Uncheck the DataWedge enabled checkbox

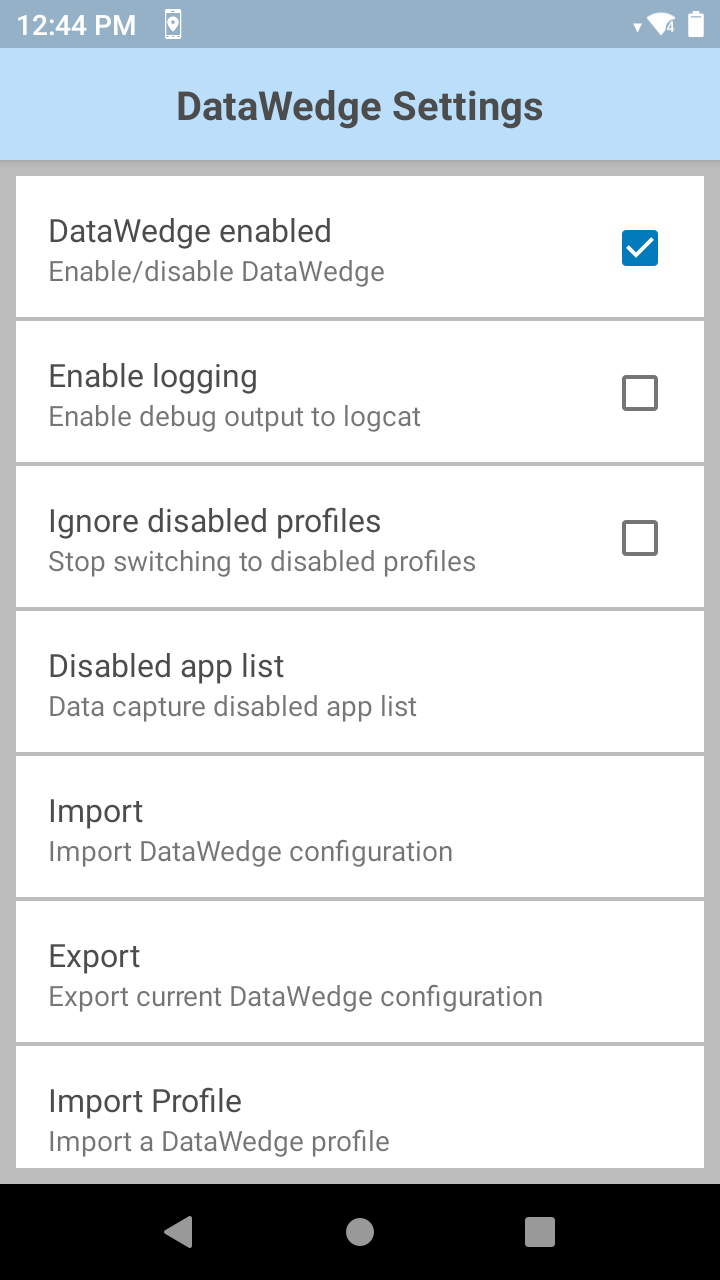point(640,248)
